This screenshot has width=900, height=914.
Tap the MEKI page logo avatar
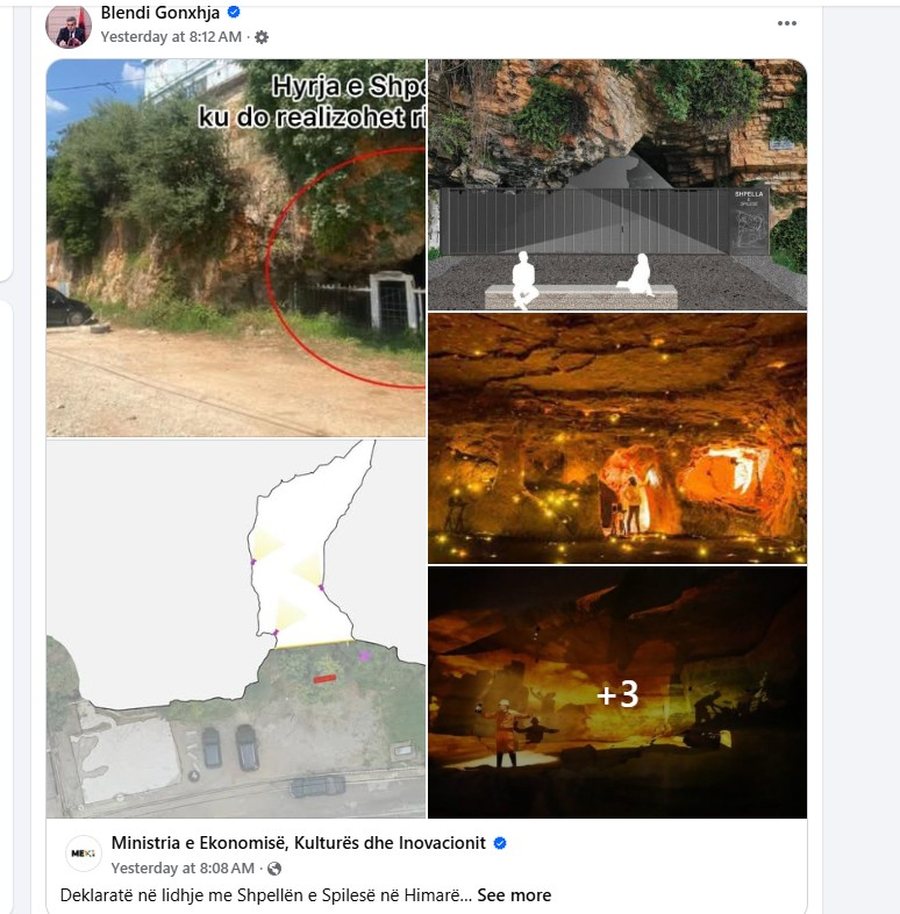pos(83,853)
